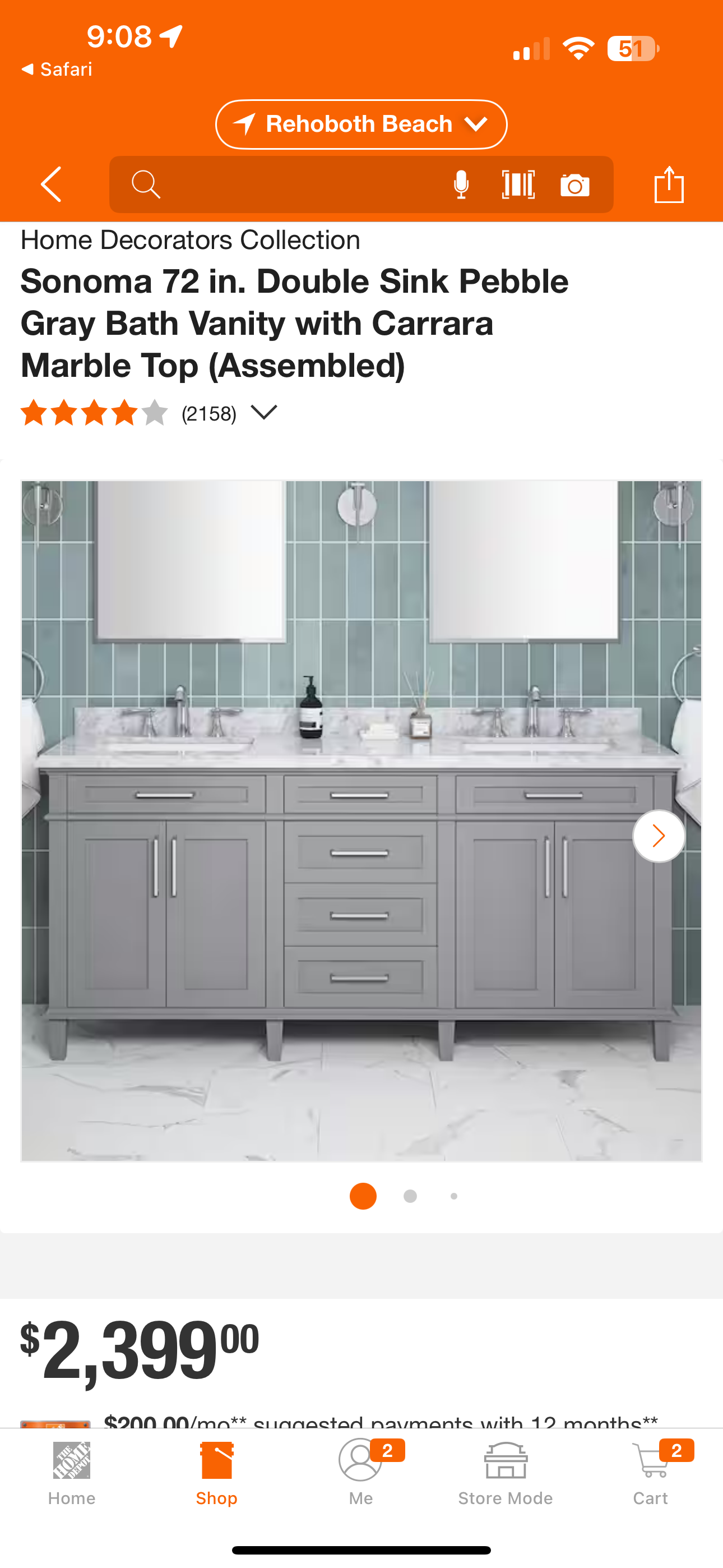The width and height of the screenshot is (723, 1568).
Task: Open the Rehoboth Beach store selector
Action: tap(361, 124)
